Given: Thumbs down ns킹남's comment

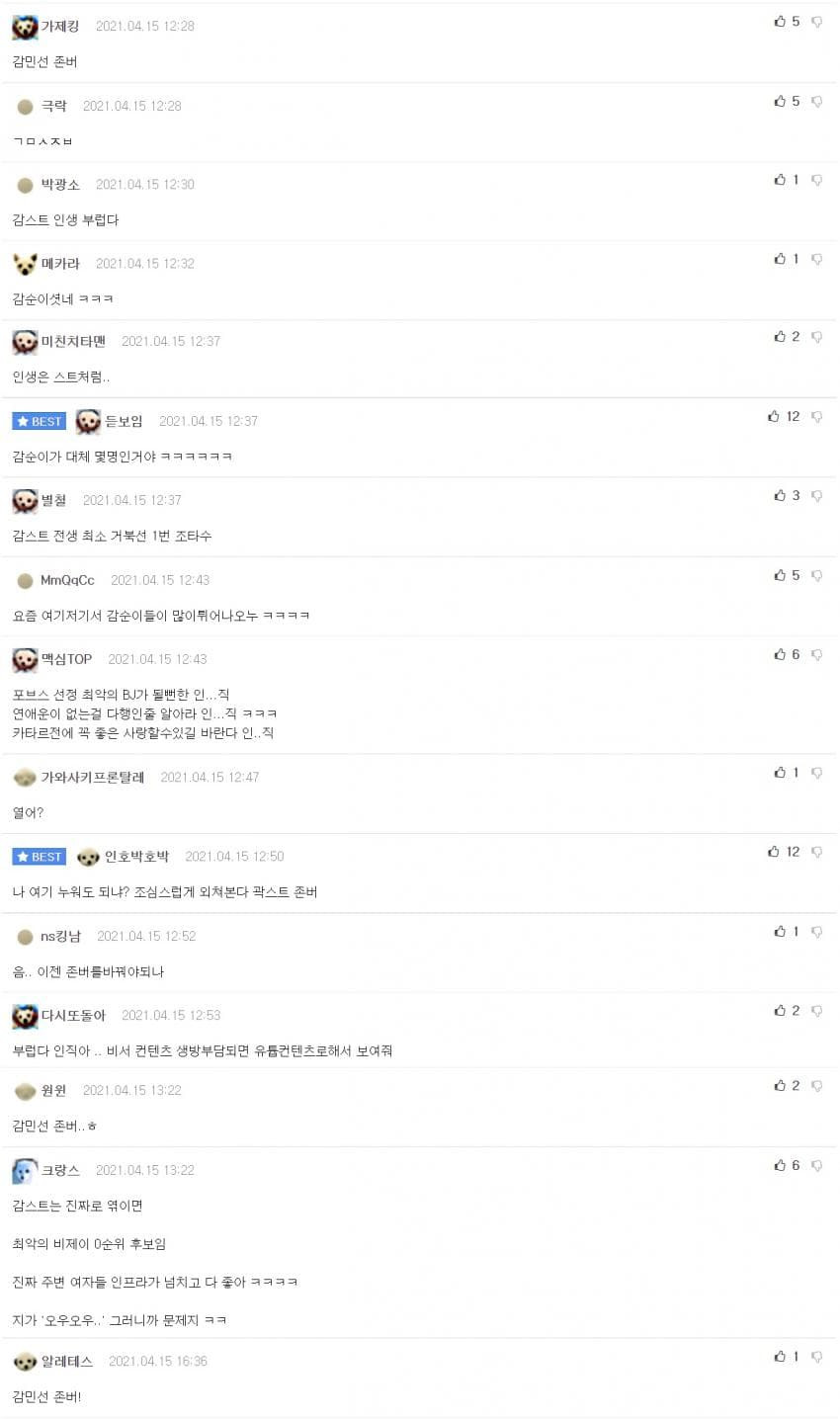Looking at the screenshot, I should pos(816,932).
